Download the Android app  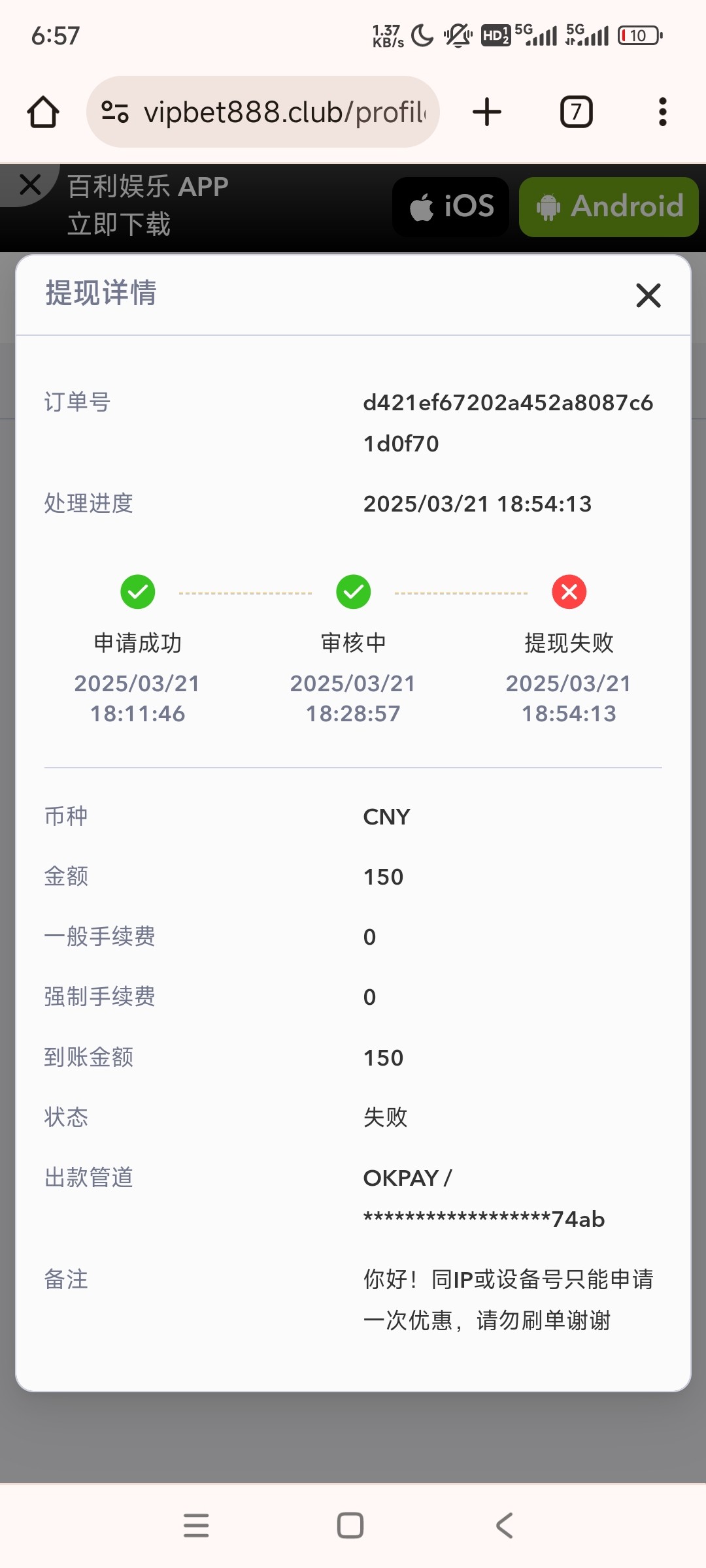click(609, 206)
